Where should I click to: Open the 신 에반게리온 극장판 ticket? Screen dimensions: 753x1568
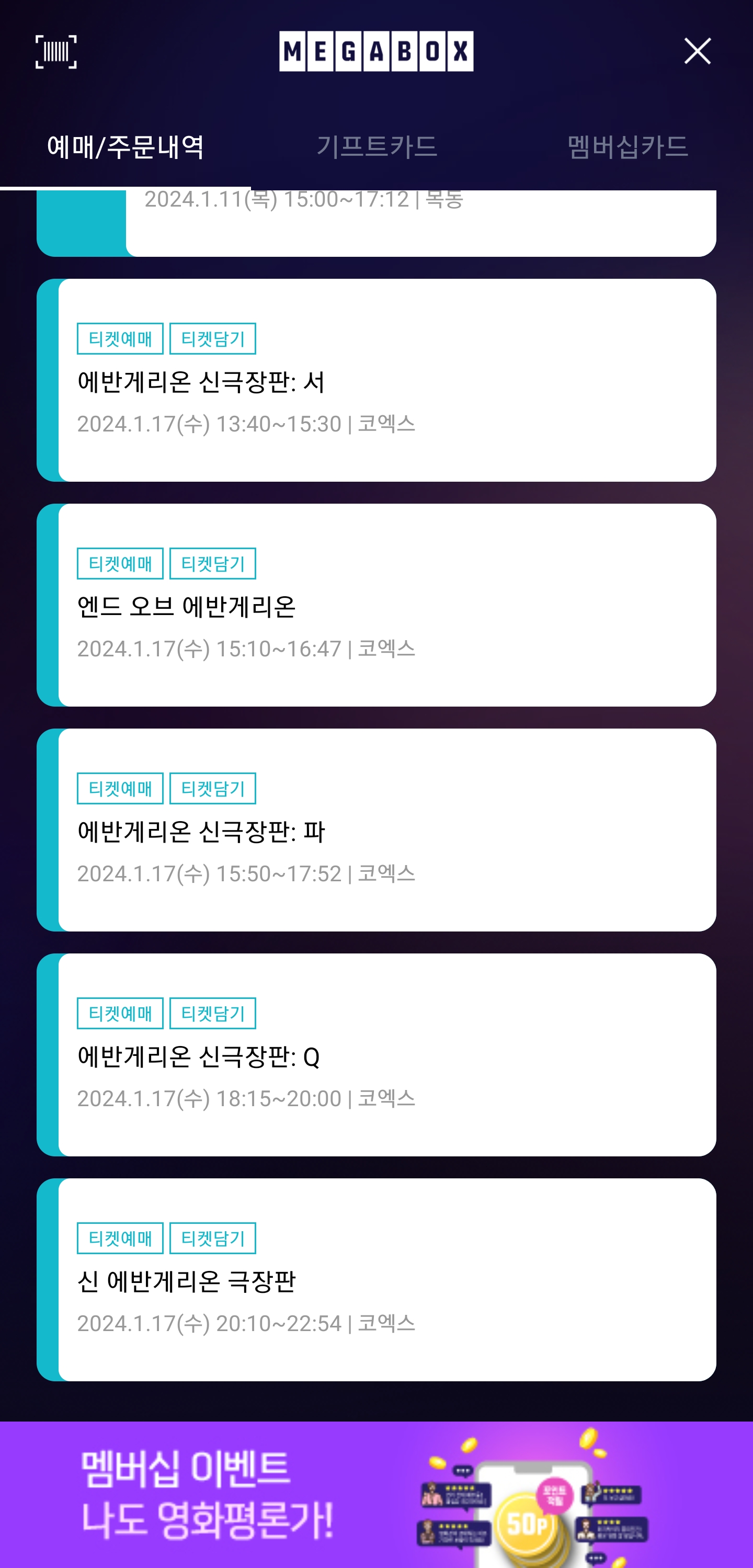coord(376,1279)
